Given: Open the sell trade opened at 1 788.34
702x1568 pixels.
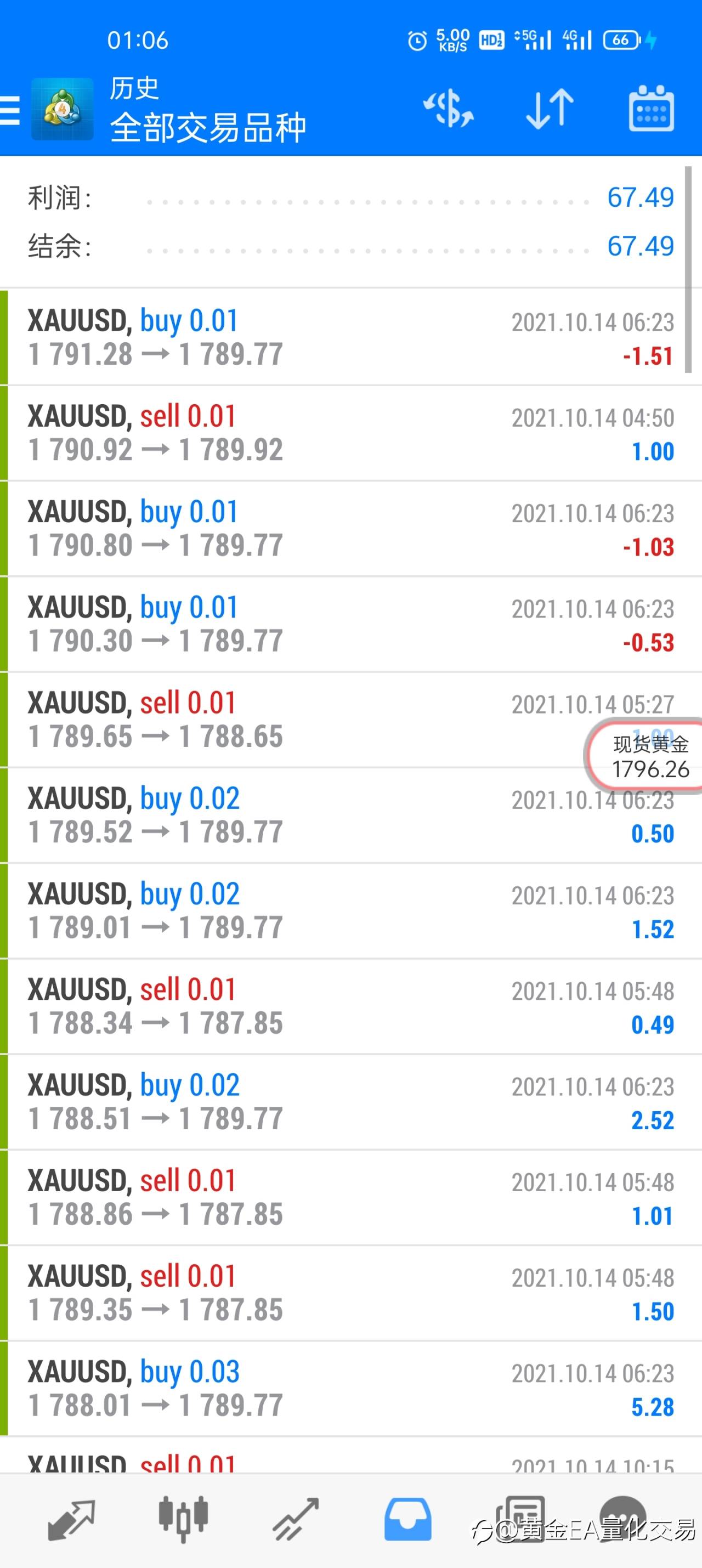Looking at the screenshot, I should tap(350, 1007).
